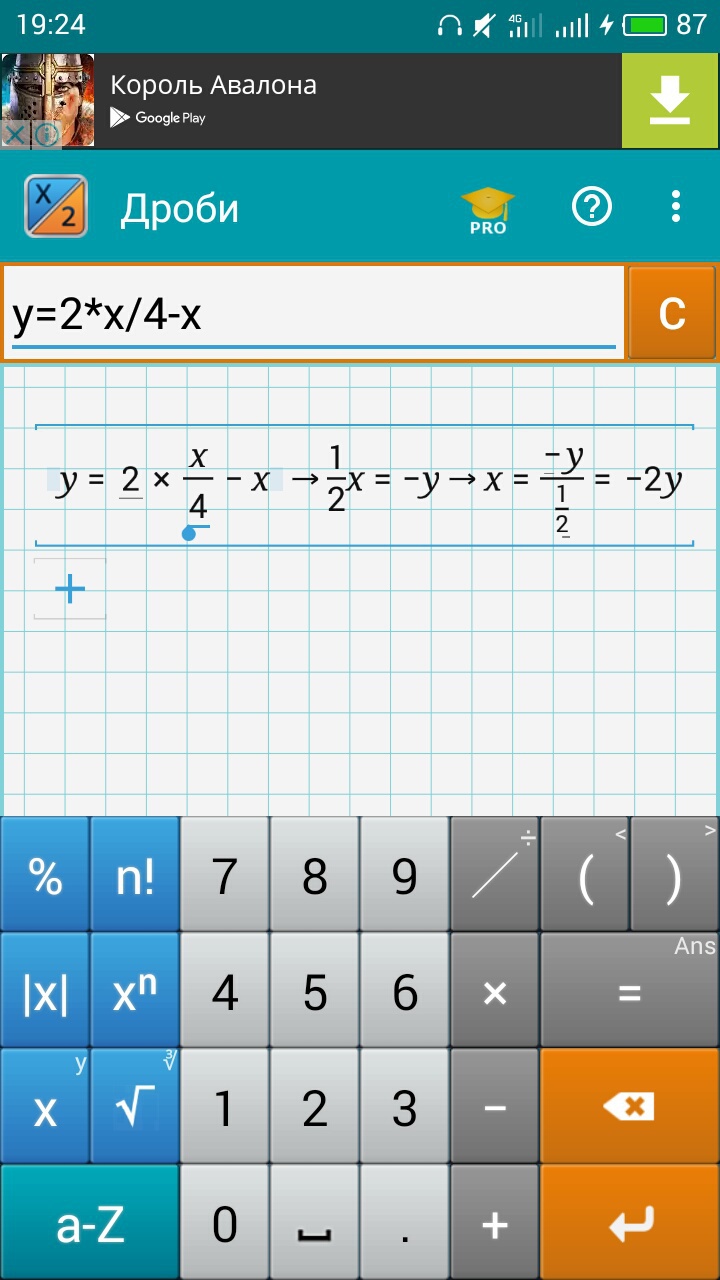Delete last character with backspace key
The image size is (720, 1280).
629,1107
